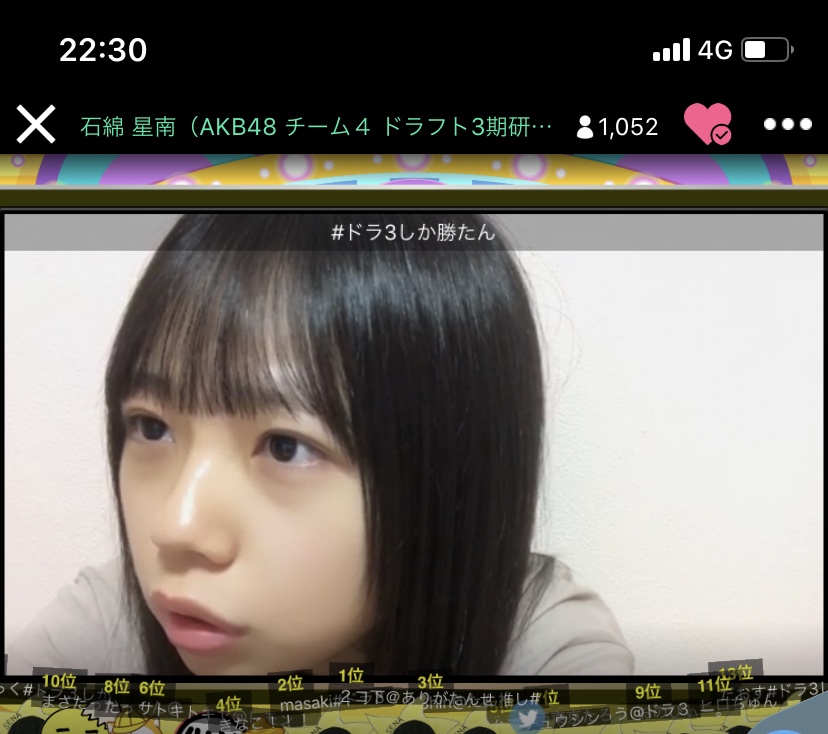Image resolution: width=828 pixels, height=734 pixels.
Task: Close the live stream view
Action: pyautogui.click(x=36, y=125)
